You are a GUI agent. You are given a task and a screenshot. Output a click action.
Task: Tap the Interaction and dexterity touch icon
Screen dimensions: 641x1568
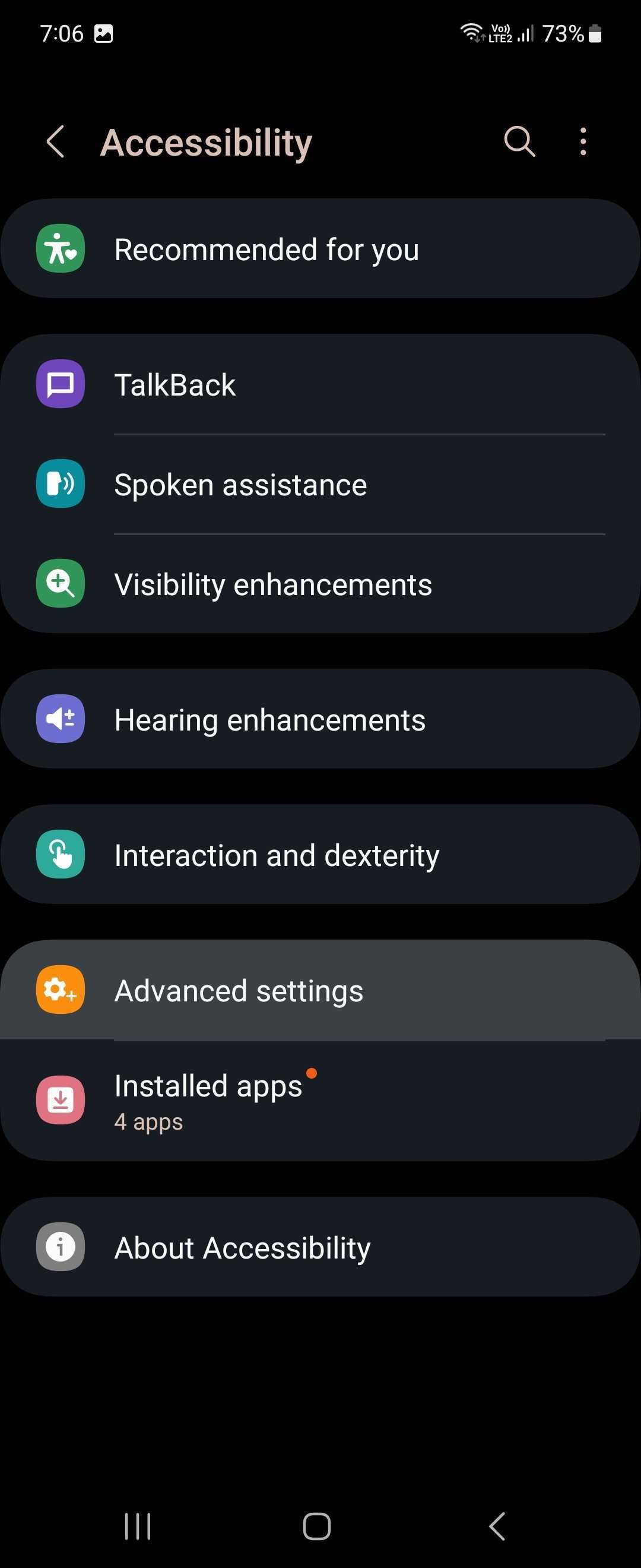tap(59, 853)
